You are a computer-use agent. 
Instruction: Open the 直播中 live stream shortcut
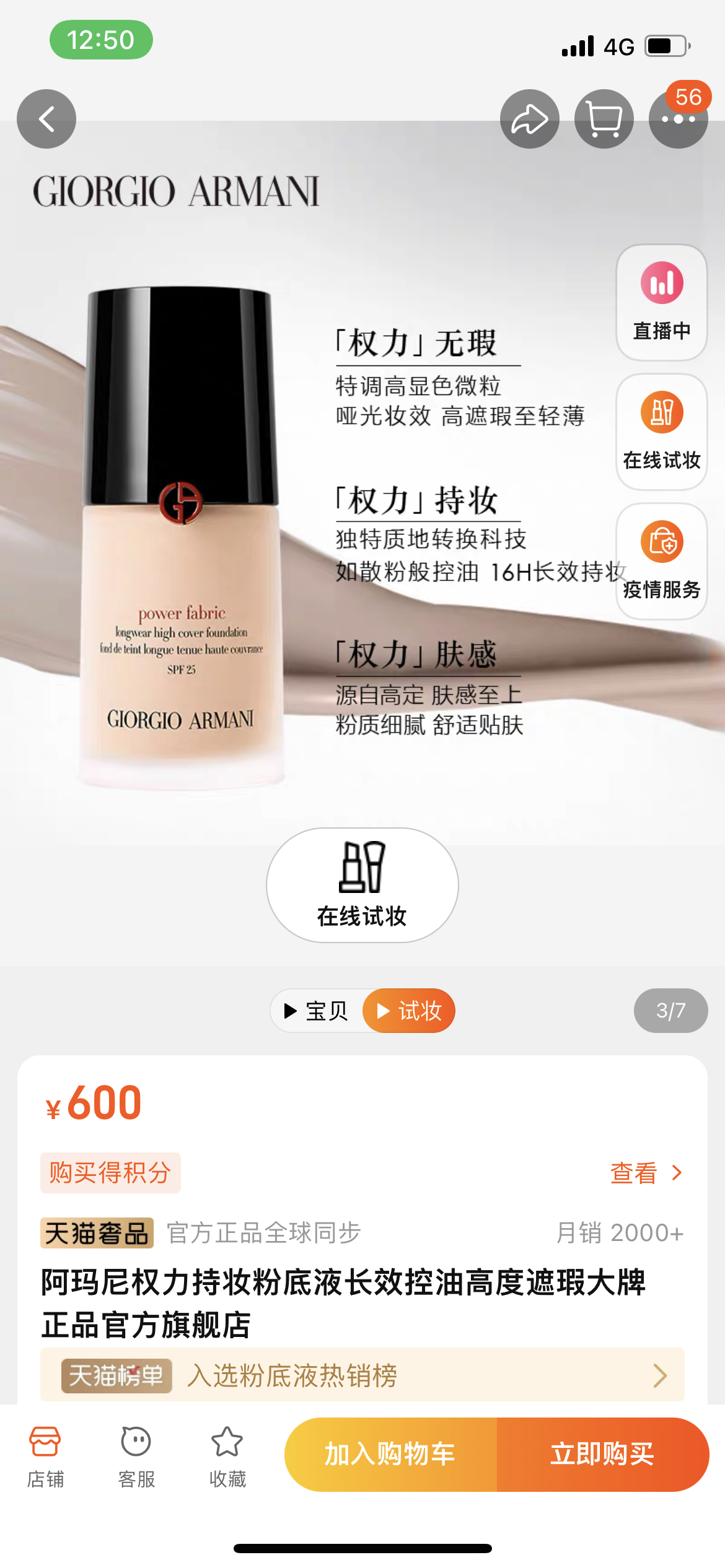pos(661,302)
